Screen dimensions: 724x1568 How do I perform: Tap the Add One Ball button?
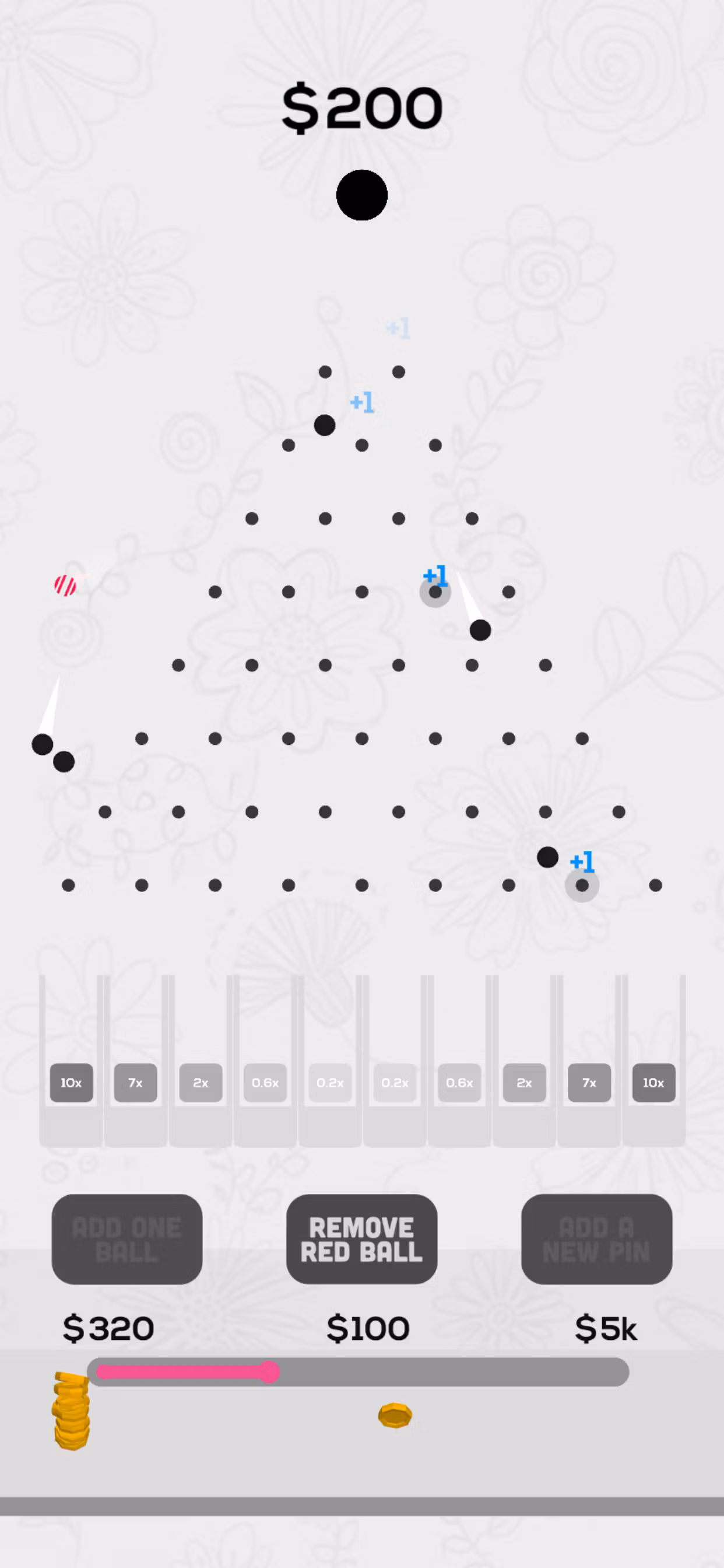pyautogui.click(x=126, y=1240)
